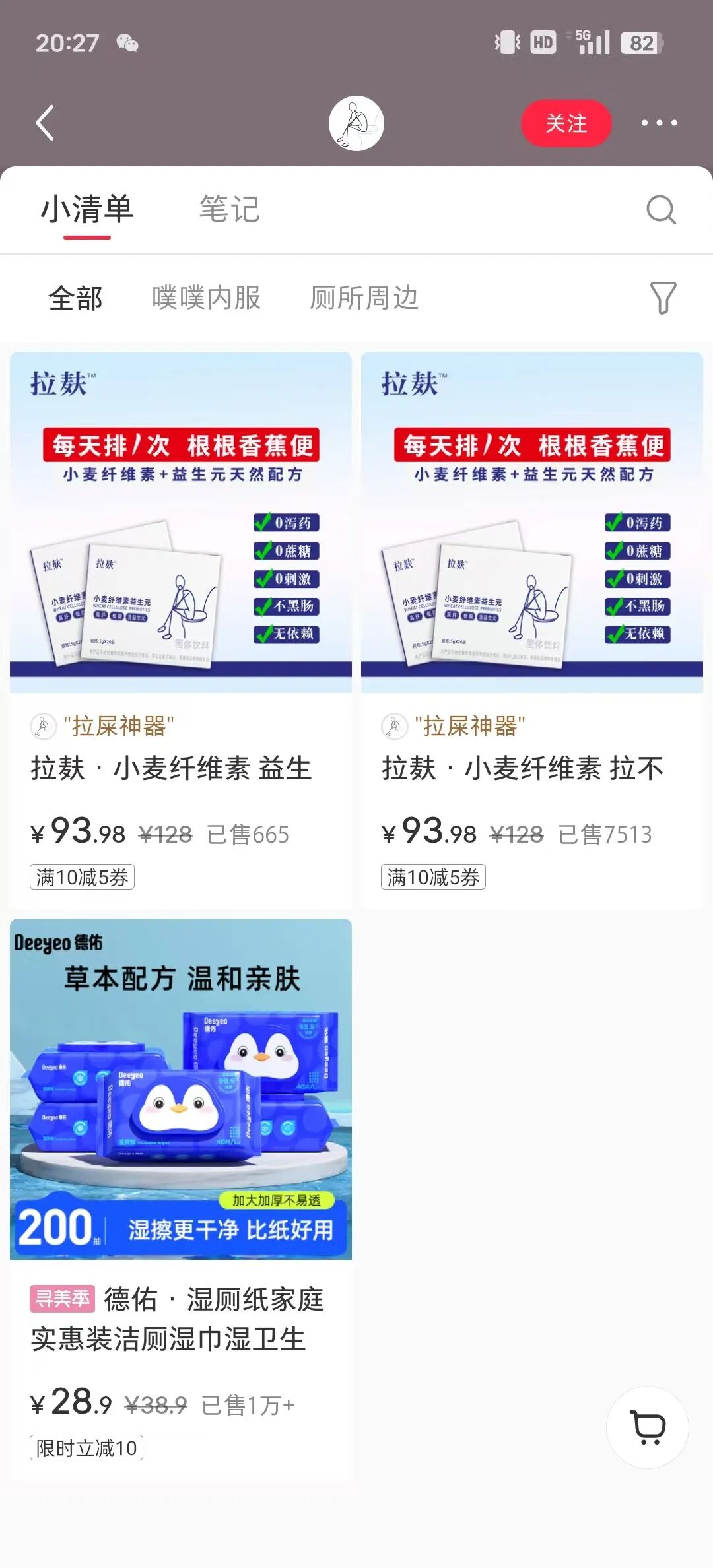713x1568 pixels.
Task: Switch to the 笔记 tab
Action: tap(229, 211)
